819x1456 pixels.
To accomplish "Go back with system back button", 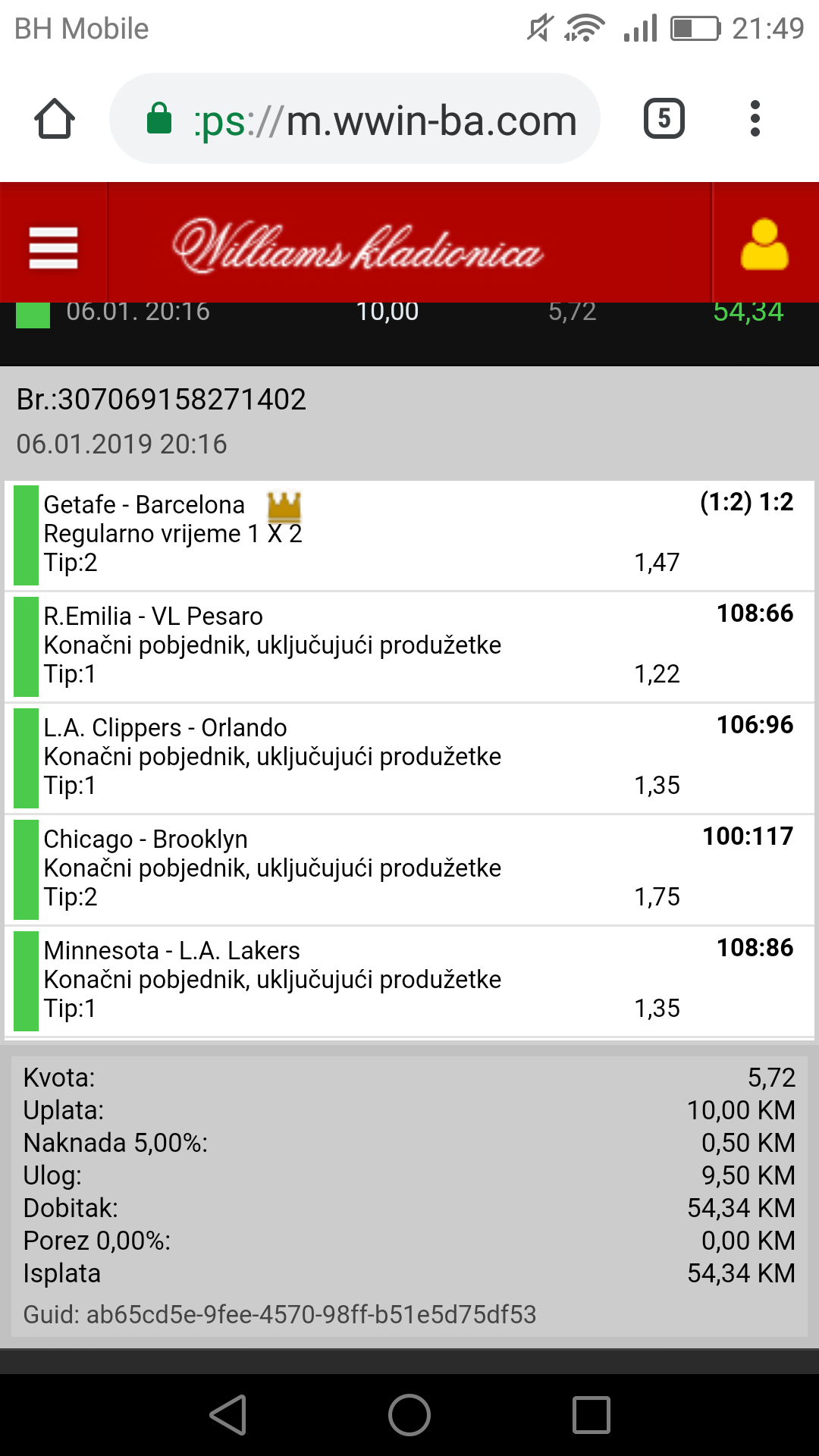I will point(228,1415).
